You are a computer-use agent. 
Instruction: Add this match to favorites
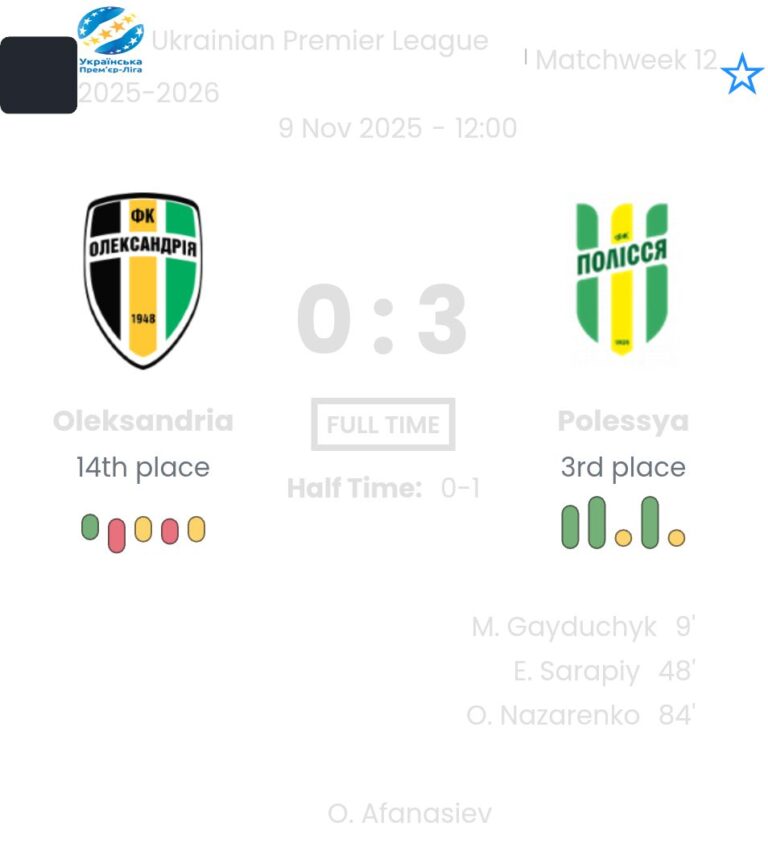click(742, 75)
